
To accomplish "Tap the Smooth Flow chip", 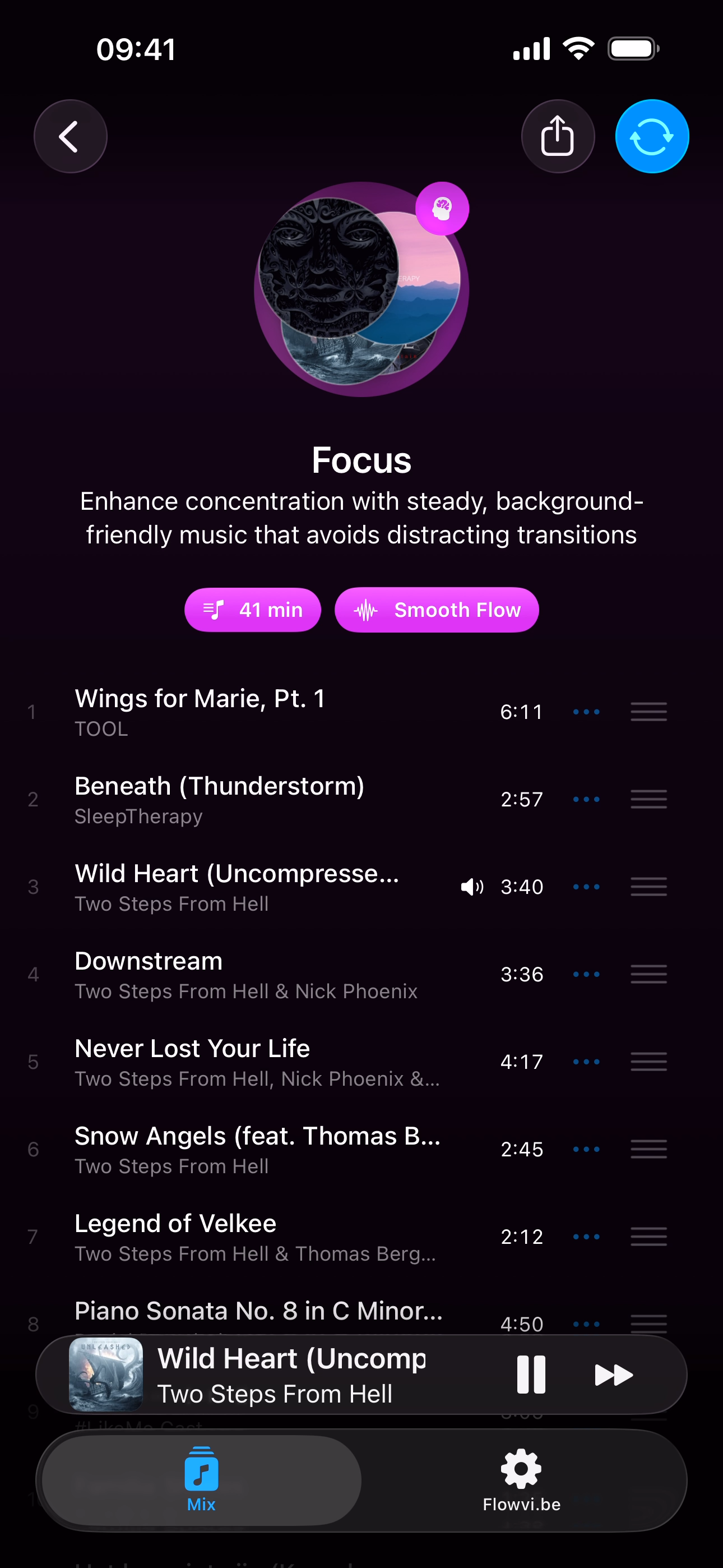I will pyautogui.click(x=437, y=610).
